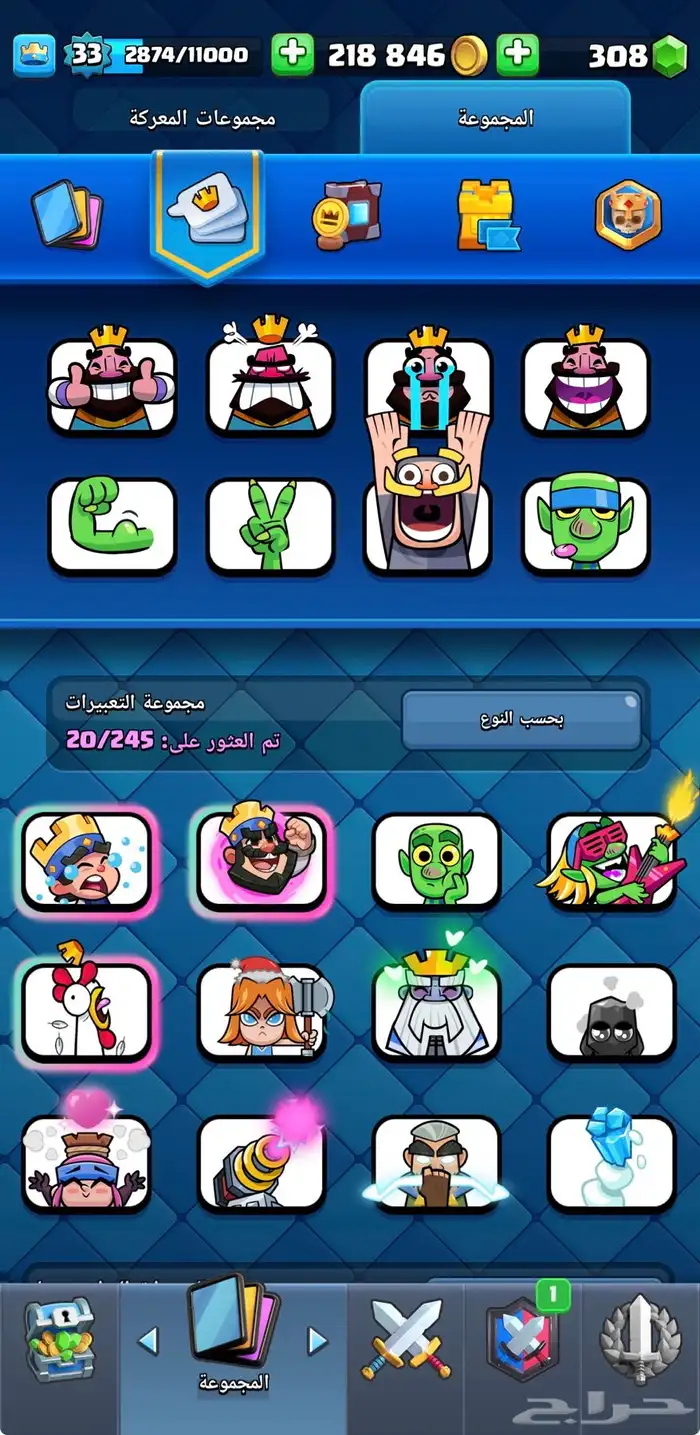The width and height of the screenshot is (700, 1435).
Task: Open the goblin rockstar guitar emote
Action: (x=611, y=860)
